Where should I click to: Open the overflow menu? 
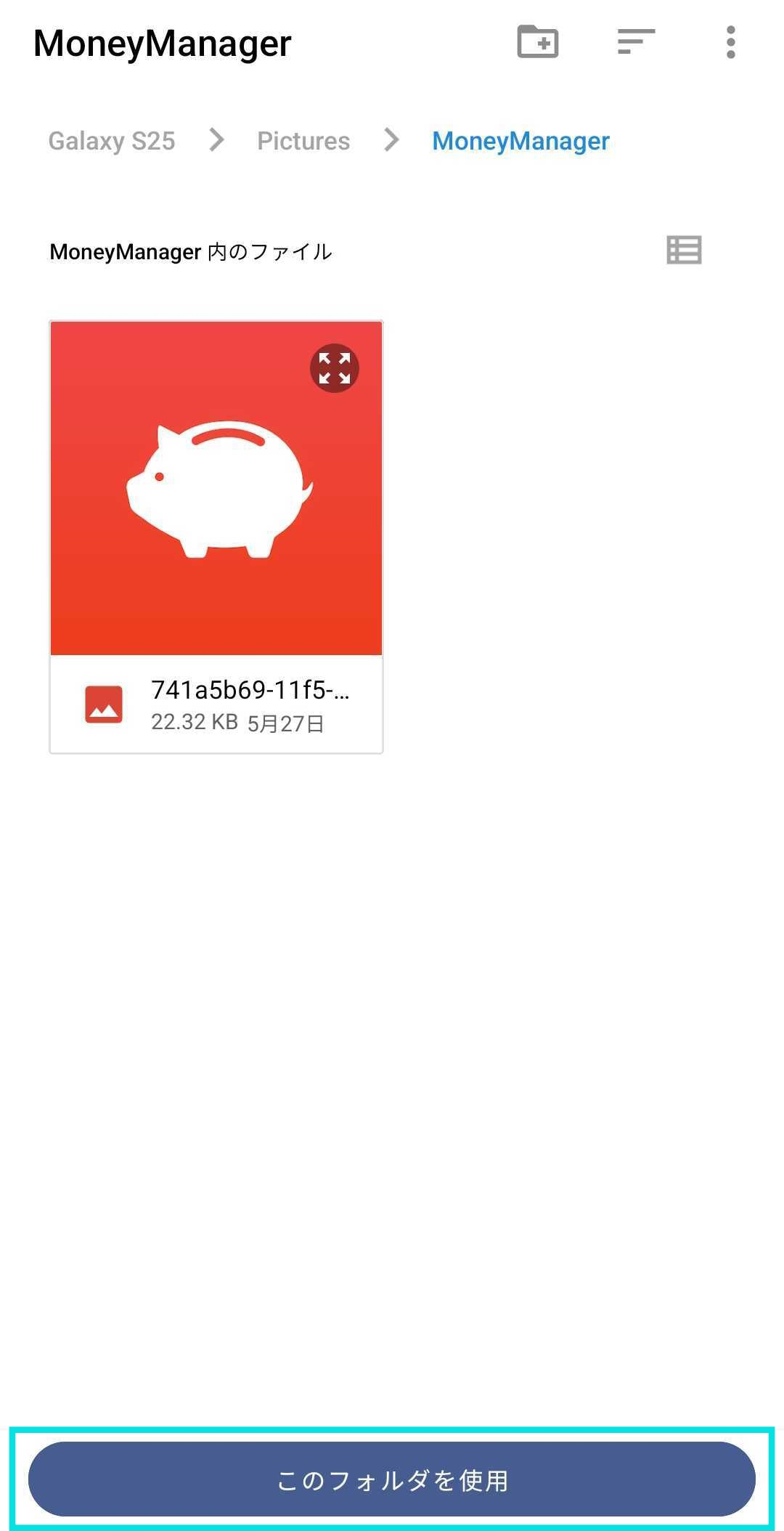[x=730, y=42]
